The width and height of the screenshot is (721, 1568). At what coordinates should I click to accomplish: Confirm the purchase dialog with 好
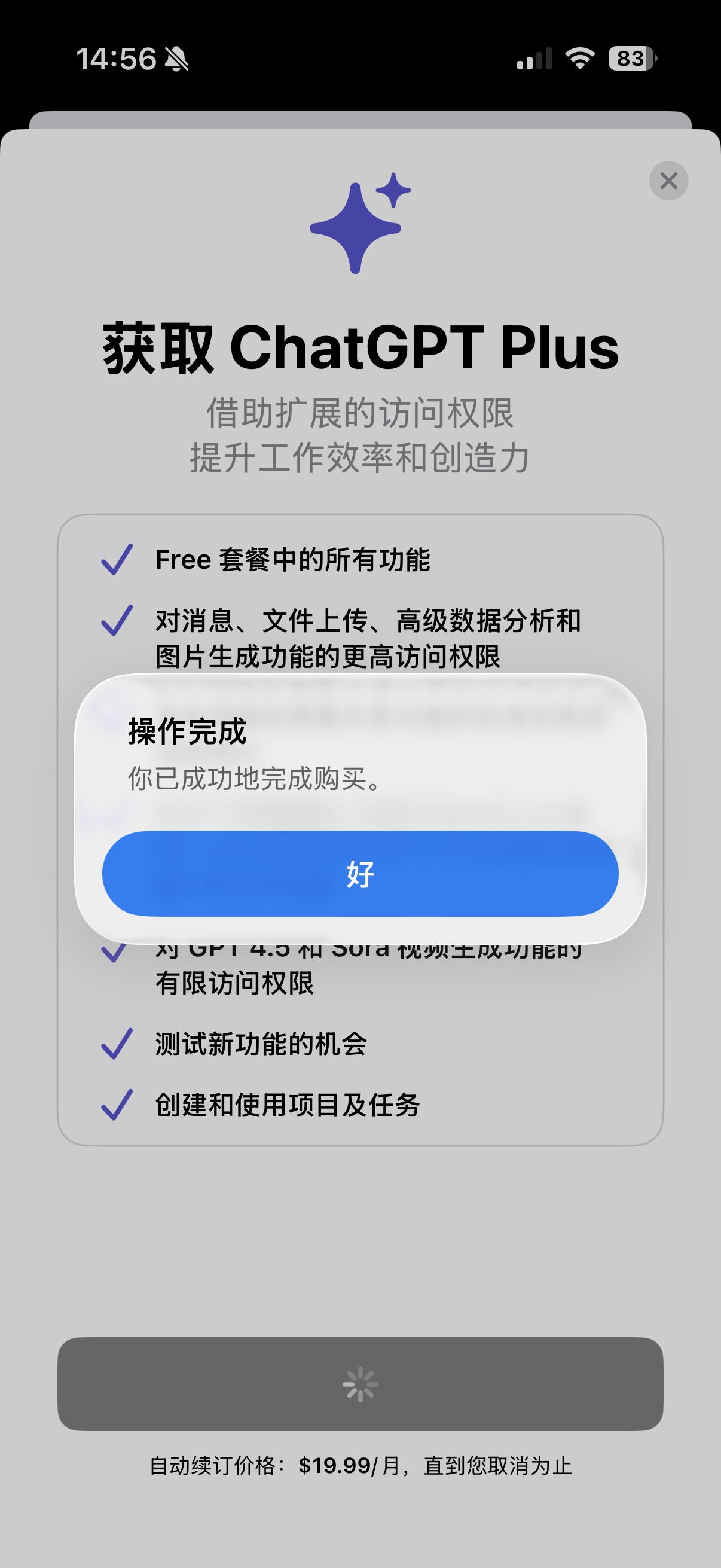(360, 874)
